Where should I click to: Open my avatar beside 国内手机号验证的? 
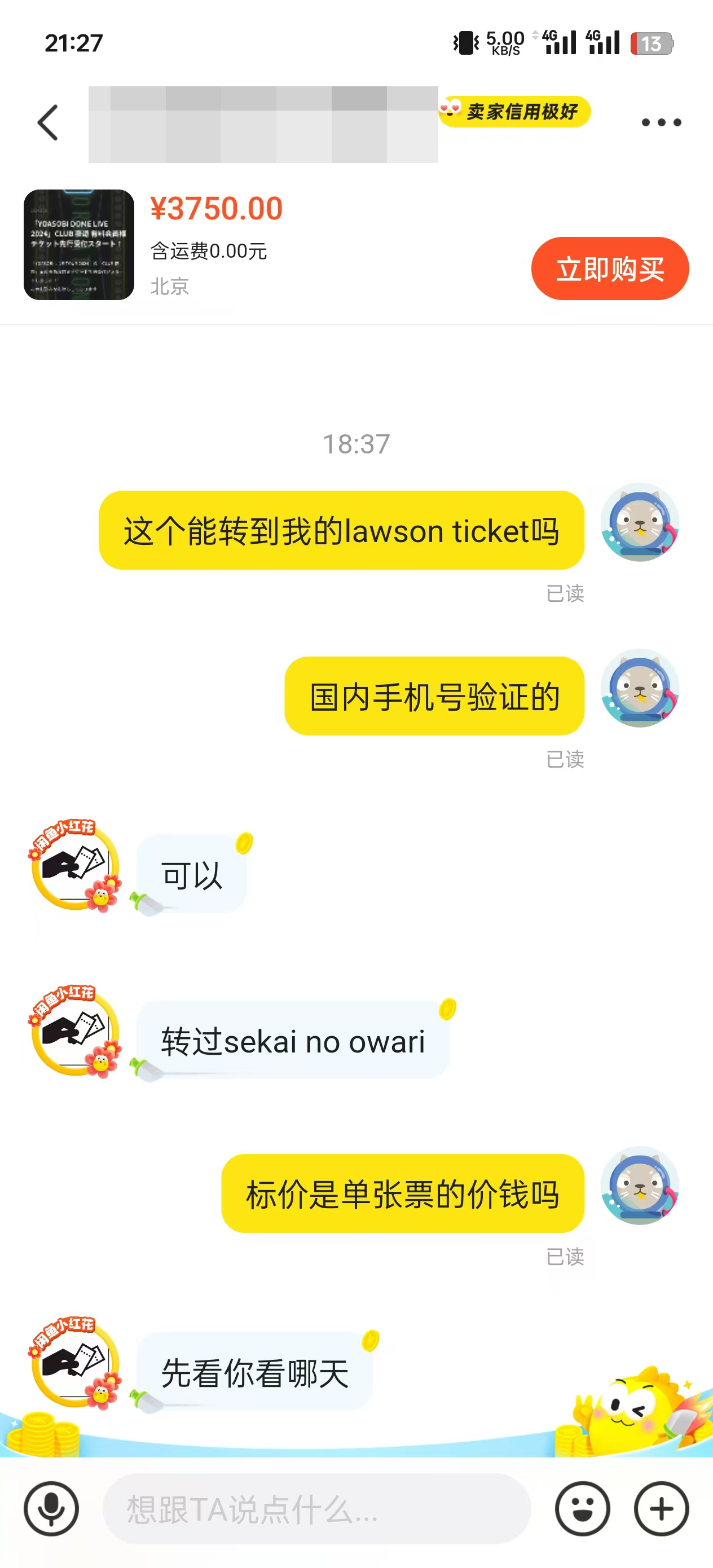pos(639,689)
